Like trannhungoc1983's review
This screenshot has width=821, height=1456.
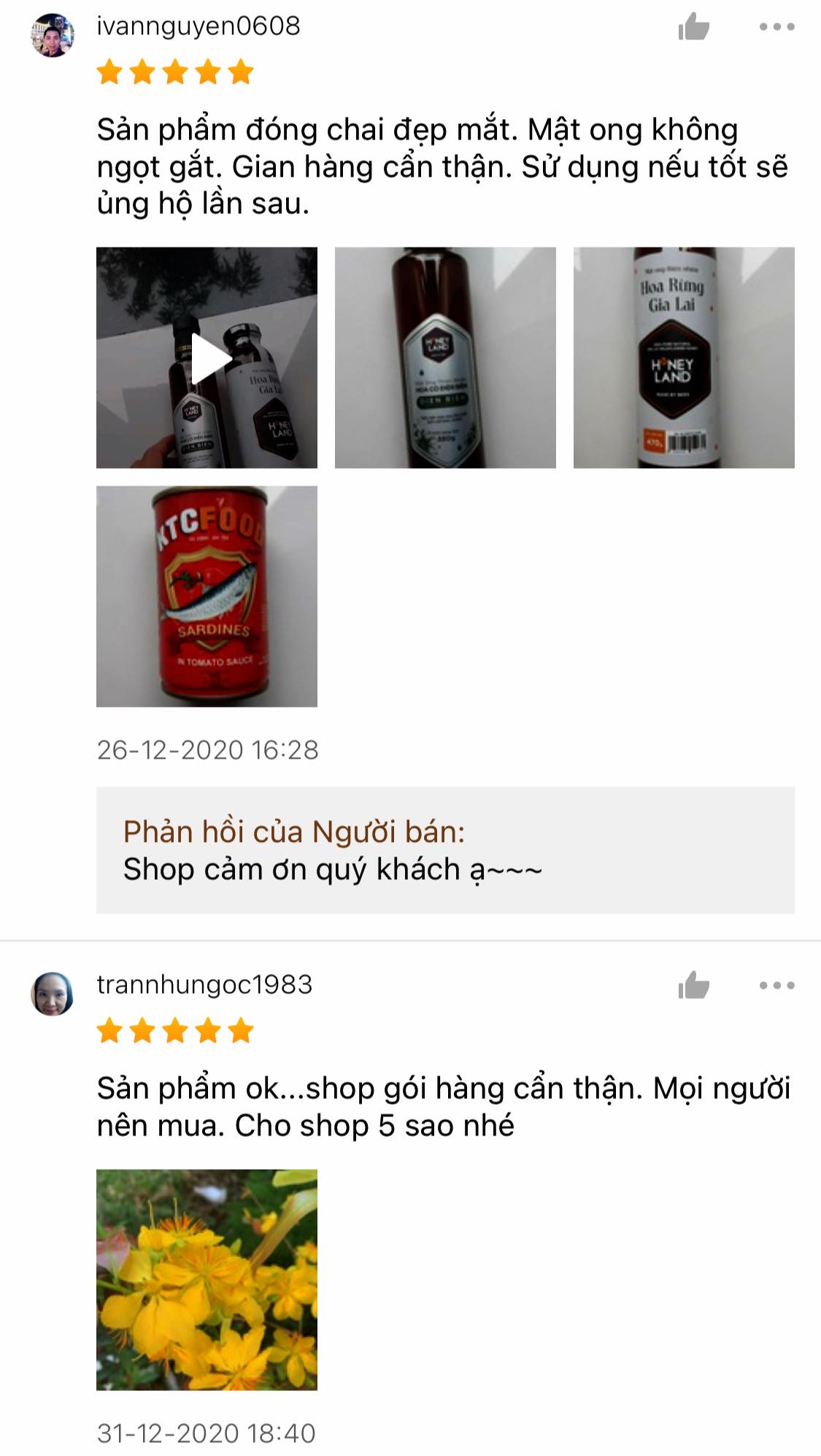pyautogui.click(x=693, y=986)
